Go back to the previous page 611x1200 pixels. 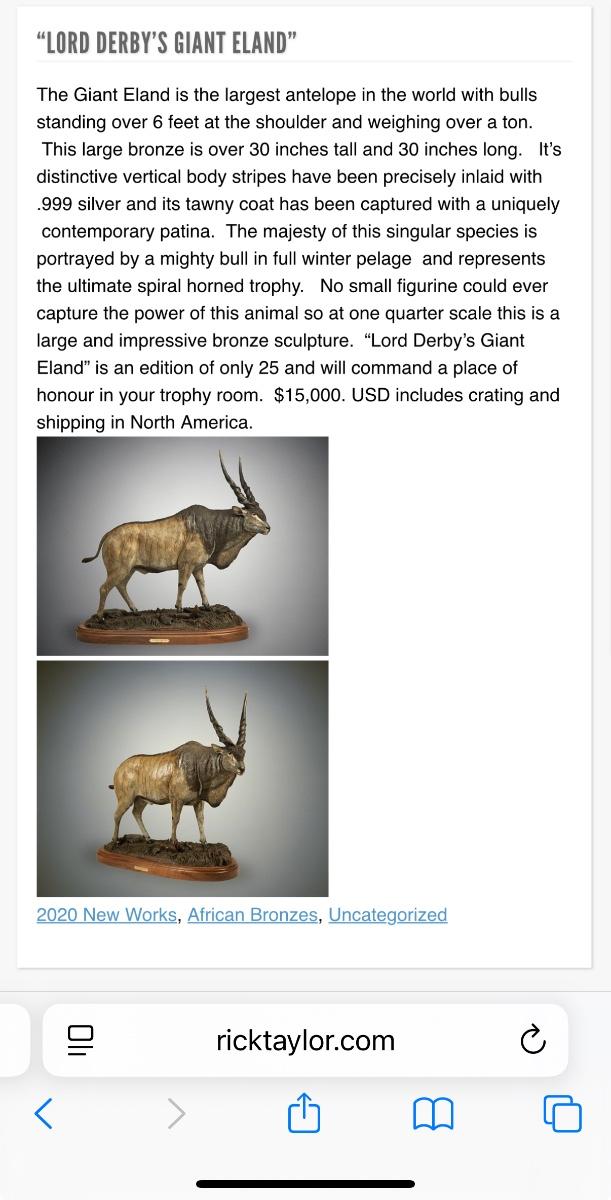[x=43, y=1113]
